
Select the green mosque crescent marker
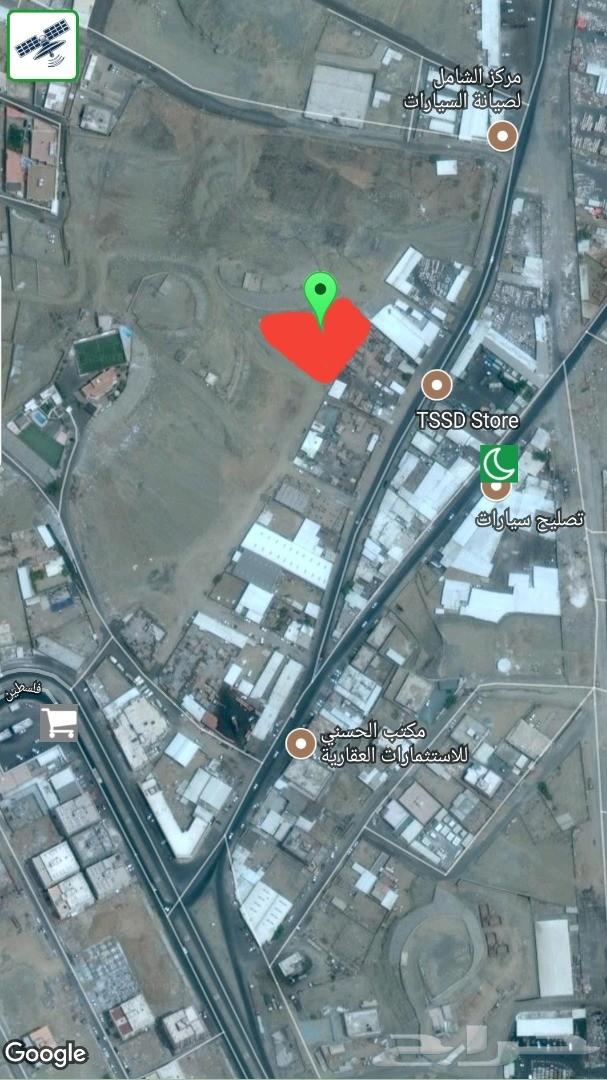click(x=500, y=464)
